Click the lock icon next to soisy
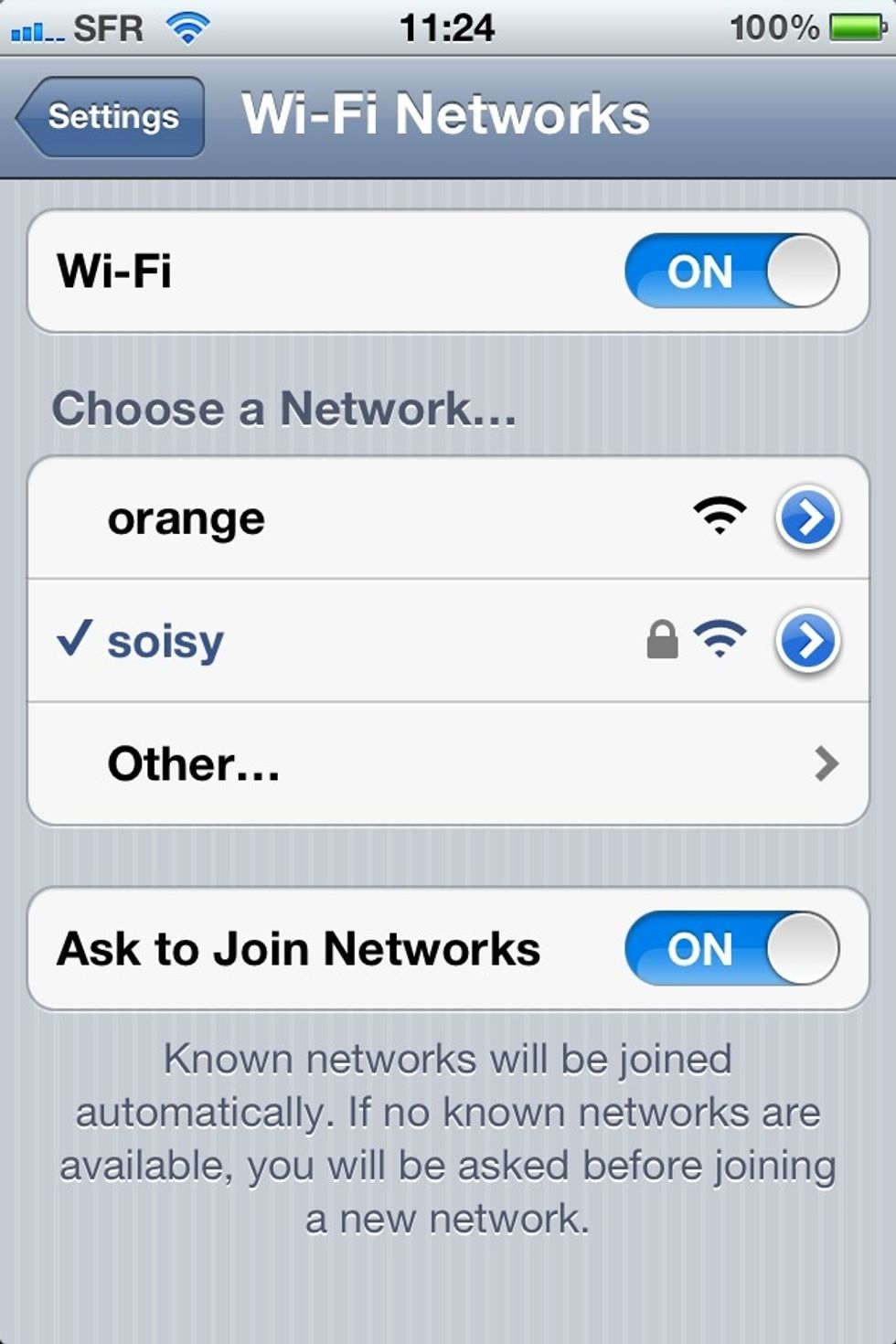Image resolution: width=896 pixels, height=1344 pixels. [661, 639]
